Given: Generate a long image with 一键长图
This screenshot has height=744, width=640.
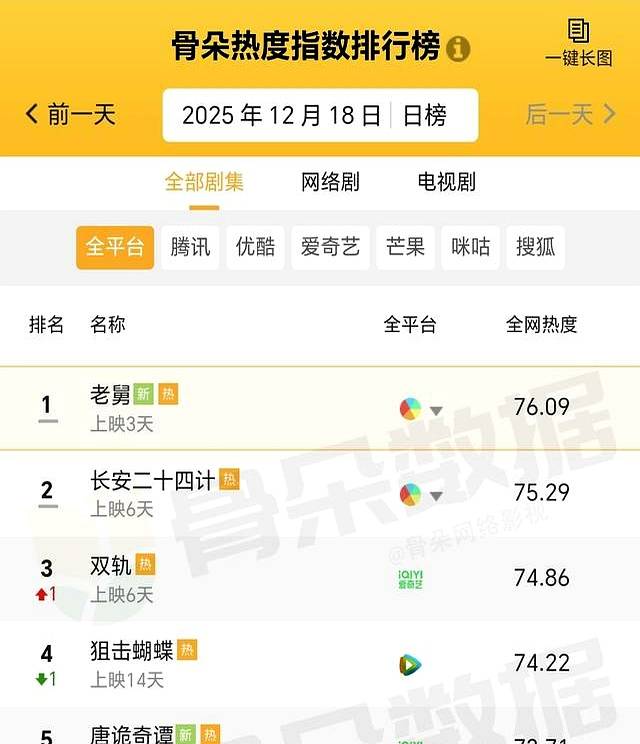Looking at the screenshot, I should (578, 42).
